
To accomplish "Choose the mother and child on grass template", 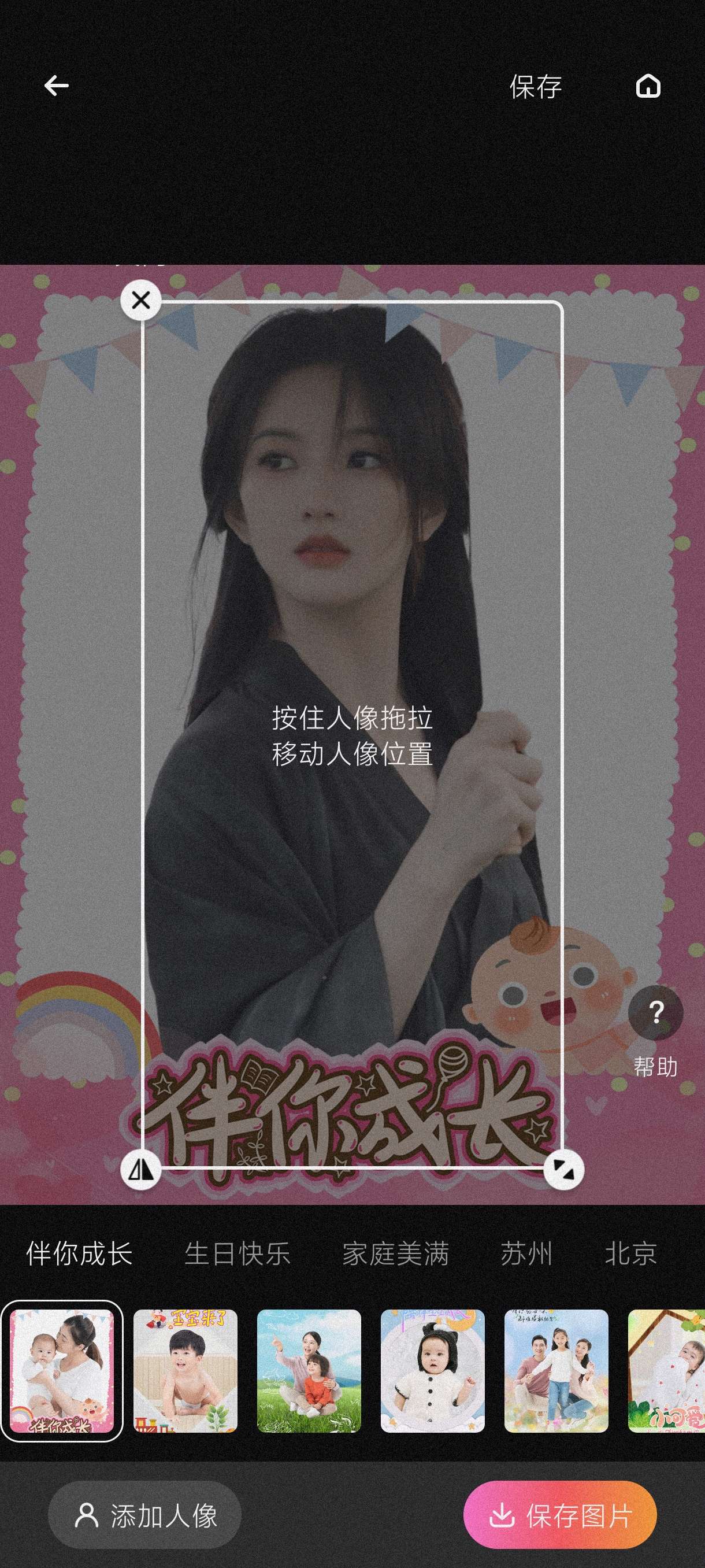I will (x=309, y=1371).
